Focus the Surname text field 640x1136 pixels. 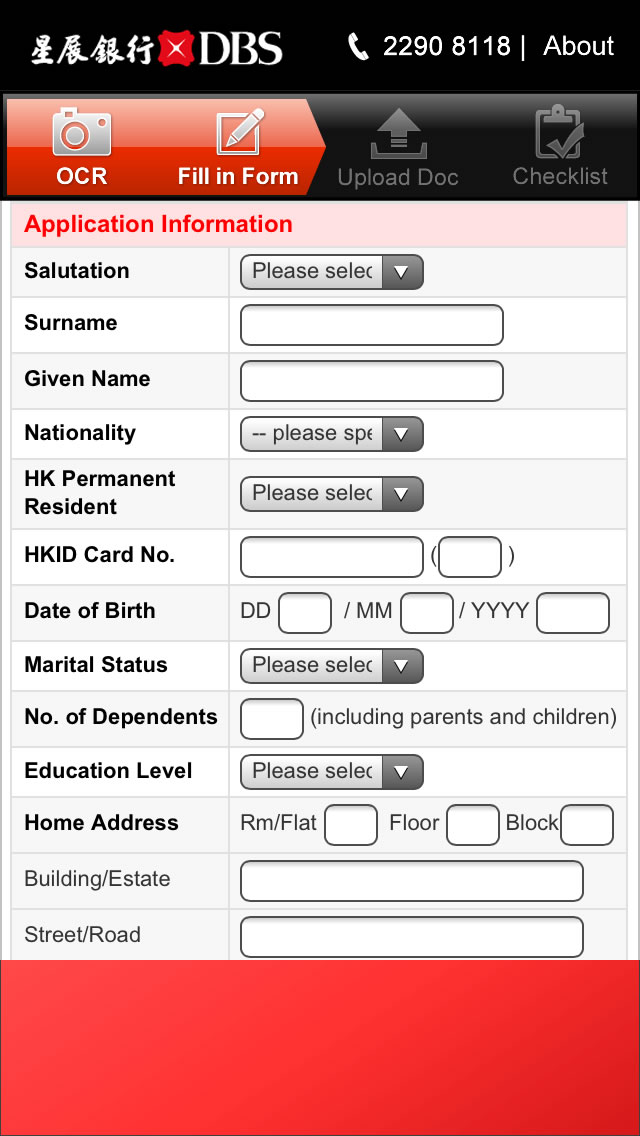tap(371, 325)
